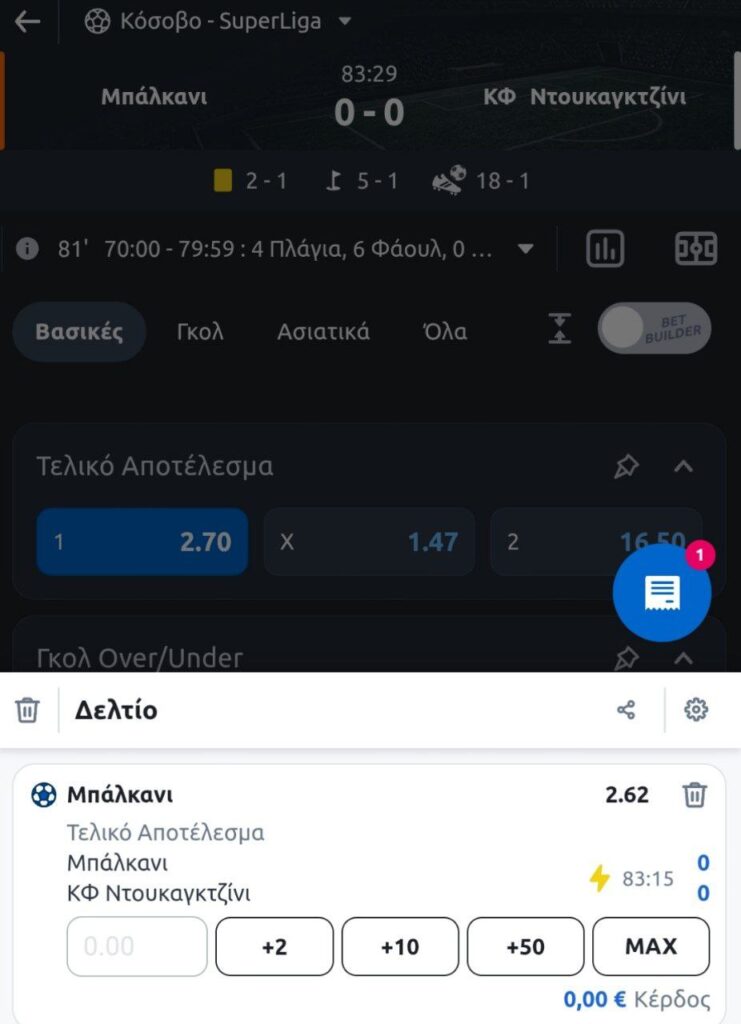
Task: Deselect home win odds 2.70
Action: coord(142,542)
